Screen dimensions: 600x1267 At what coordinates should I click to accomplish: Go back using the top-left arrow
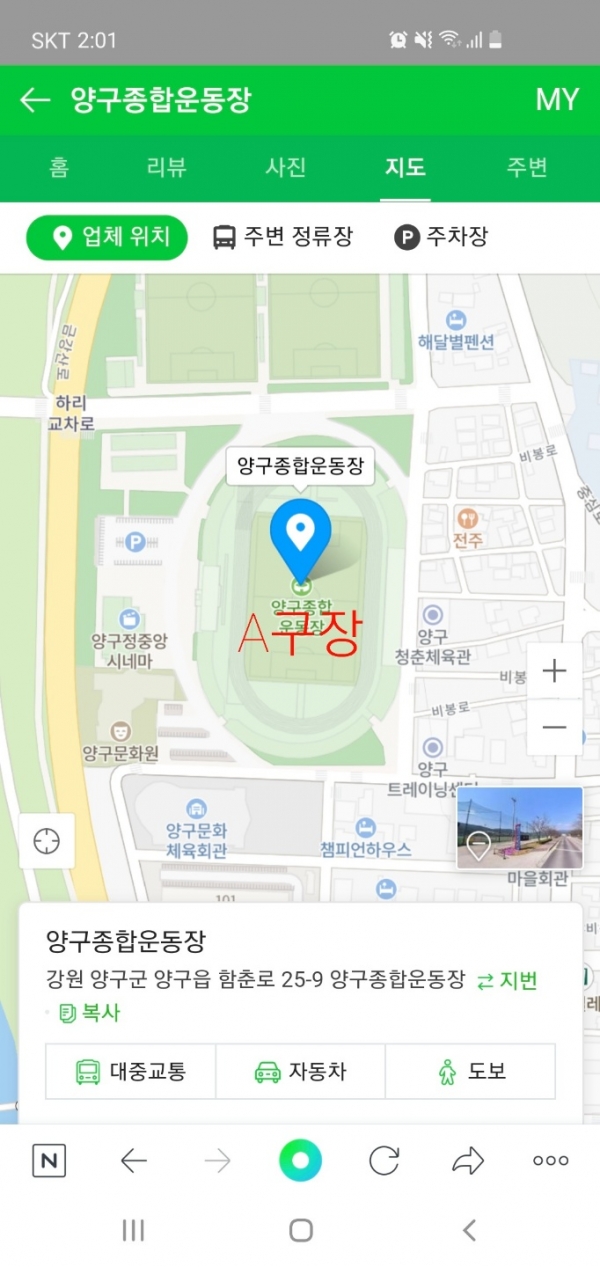[x=35, y=99]
